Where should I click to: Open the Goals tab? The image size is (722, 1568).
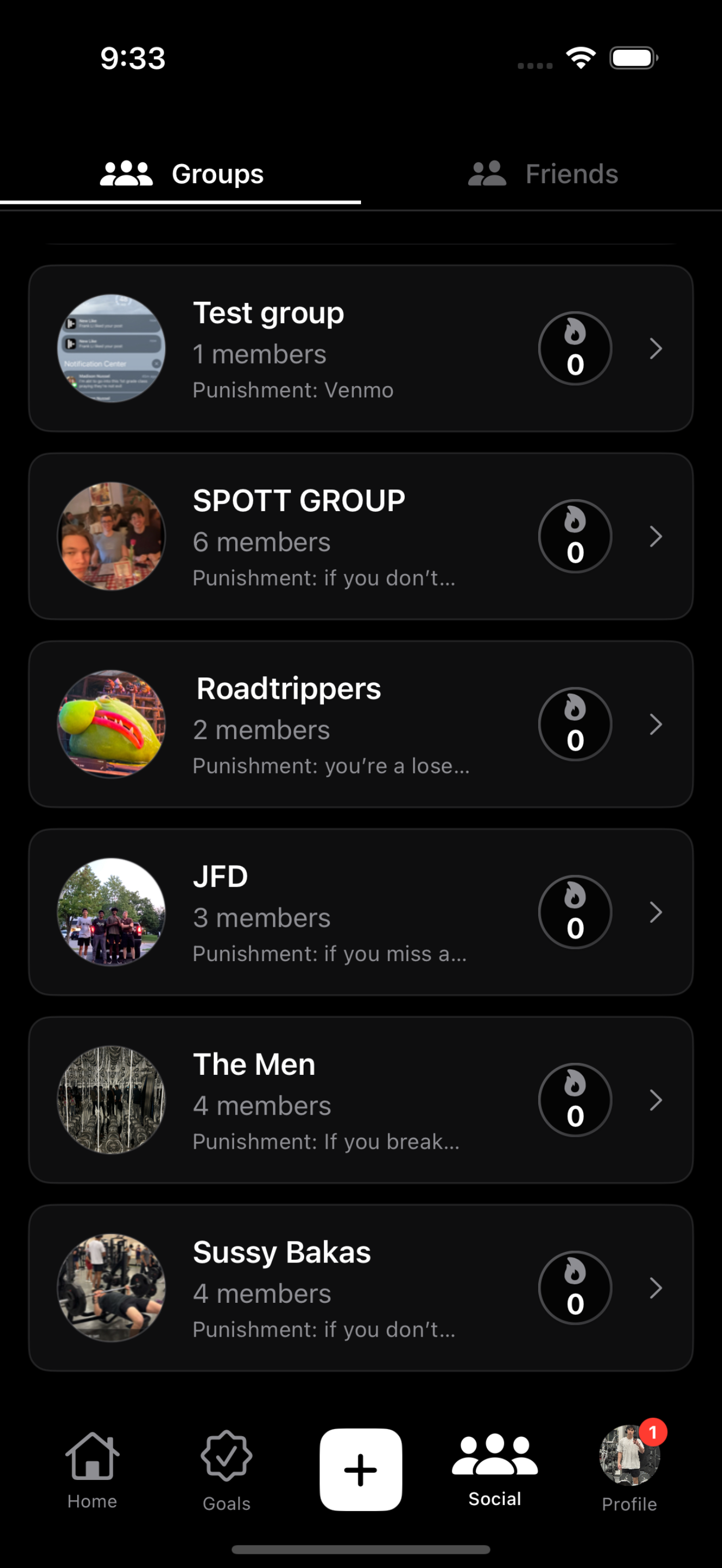tap(226, 1471)
